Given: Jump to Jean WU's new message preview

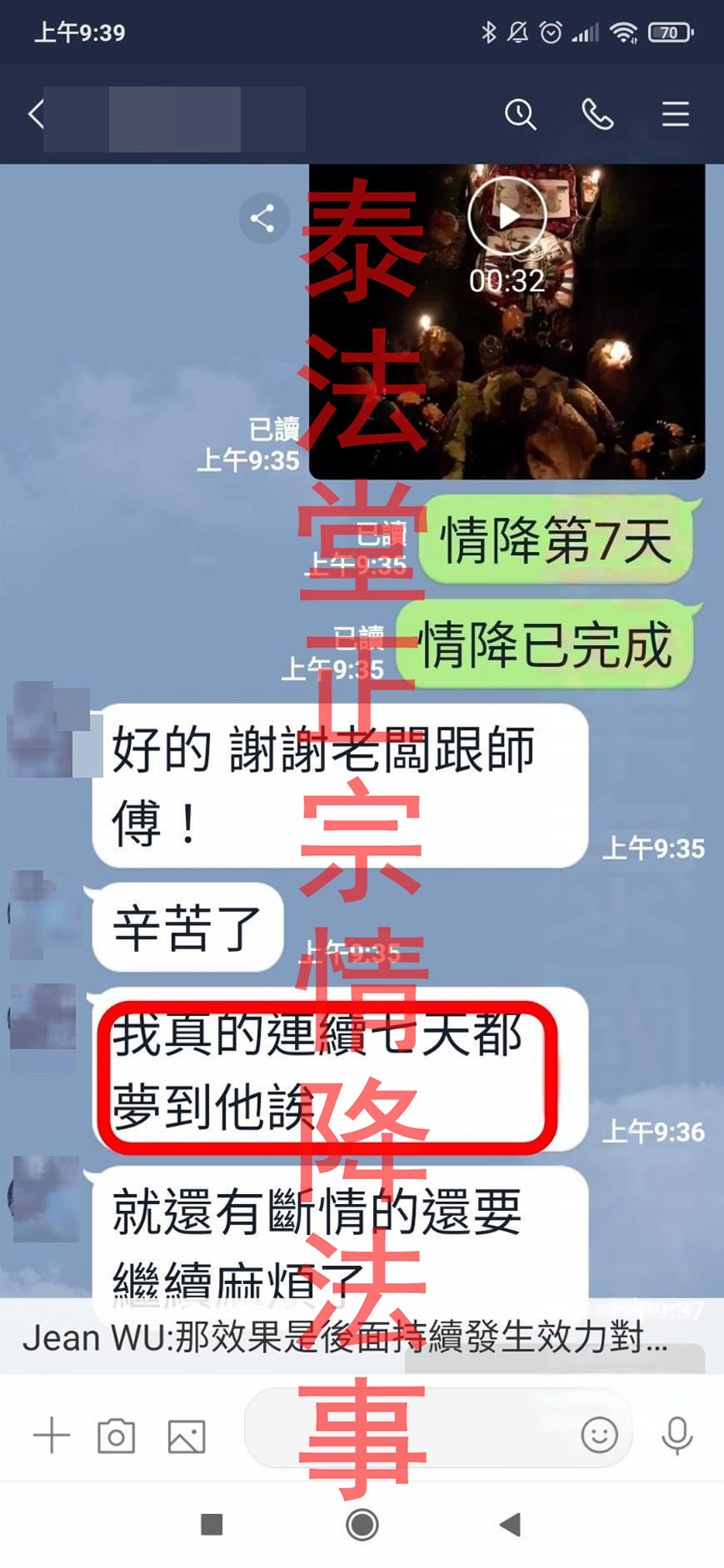Looking at the screenshot, I should 345,1338.
